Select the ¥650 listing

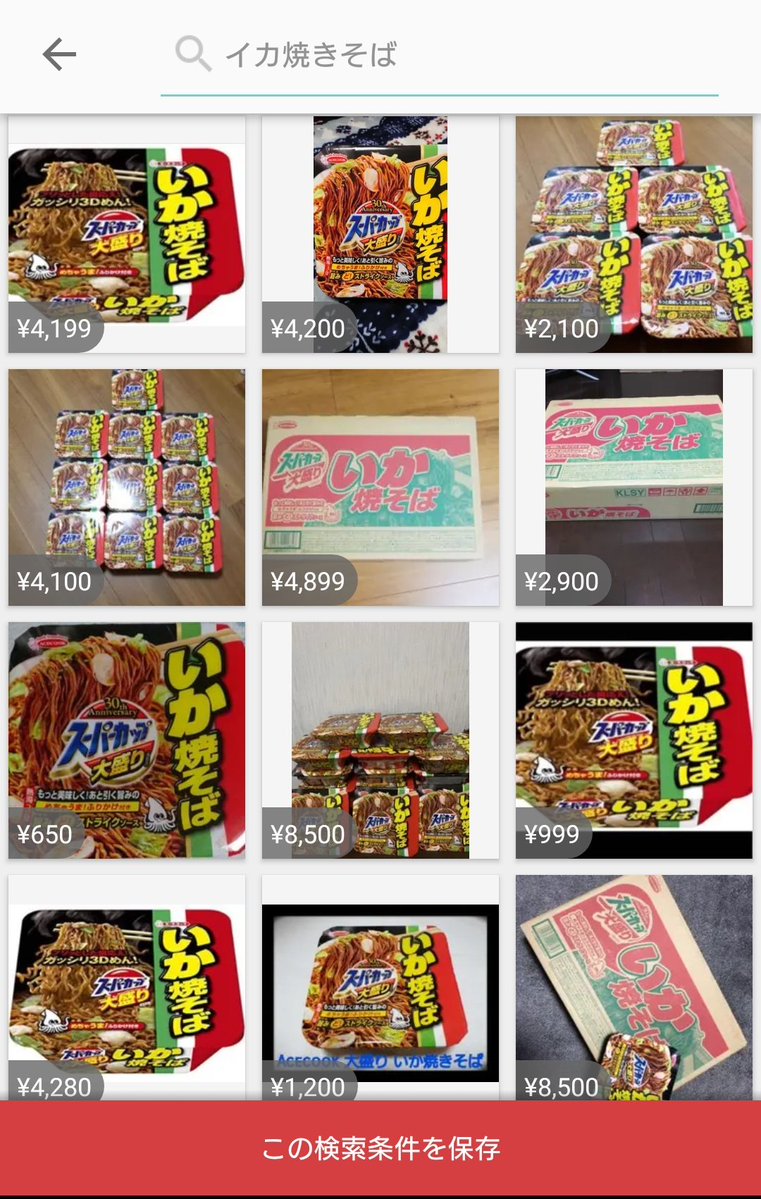127,740
